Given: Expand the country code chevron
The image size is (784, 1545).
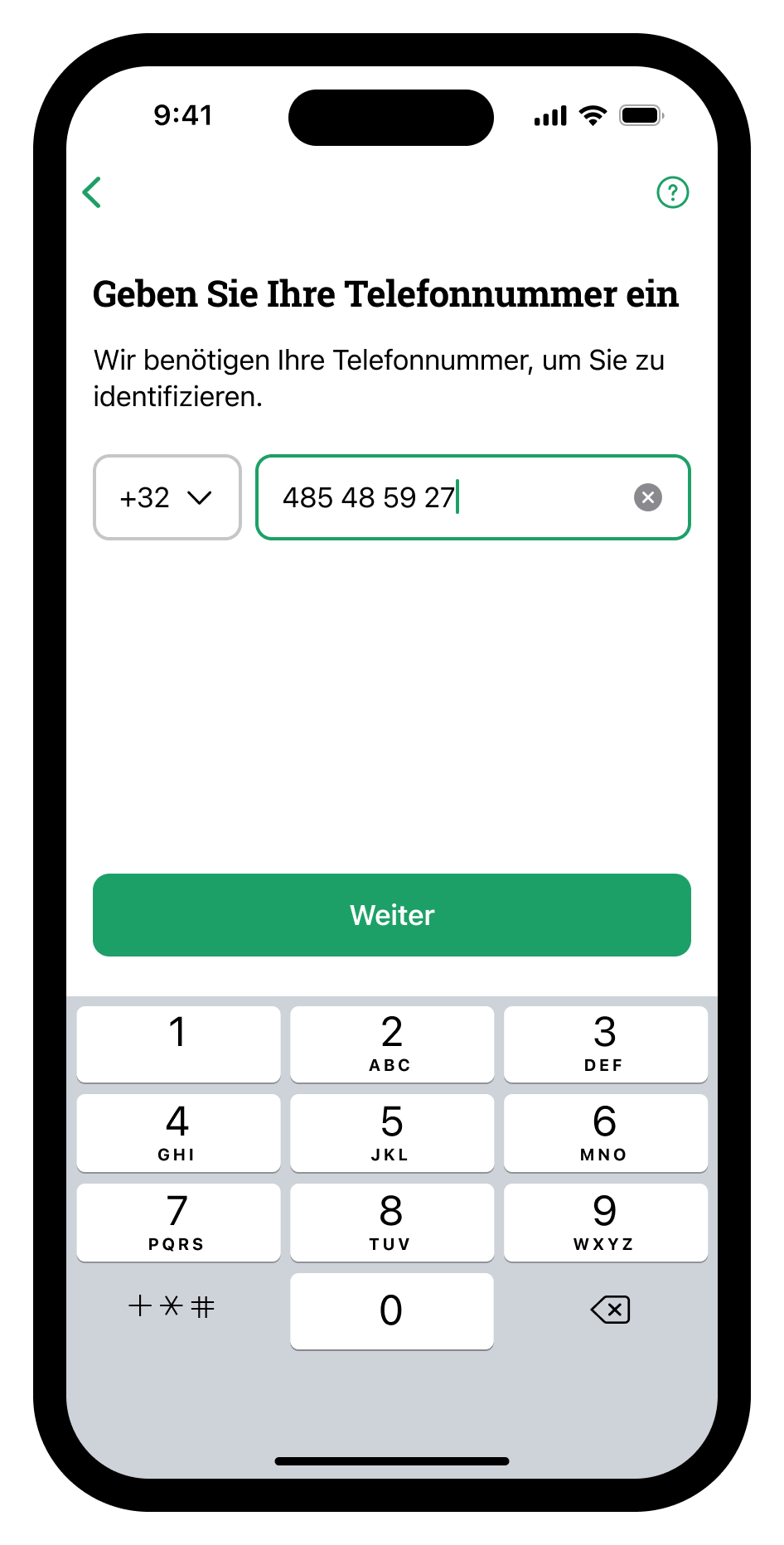Looking at the screenshot, I should pos(200,498).
